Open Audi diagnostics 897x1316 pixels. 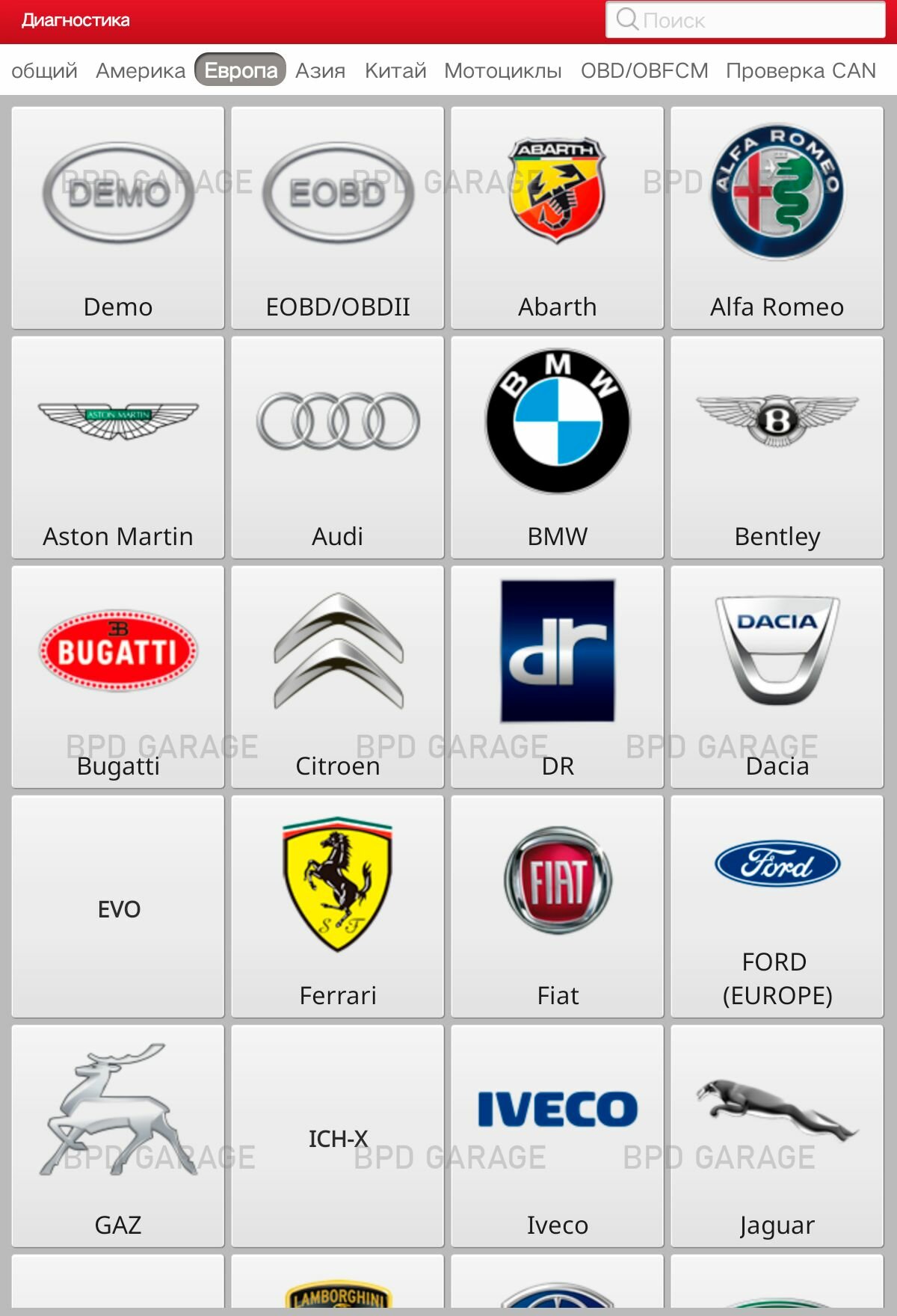(338, 447)
